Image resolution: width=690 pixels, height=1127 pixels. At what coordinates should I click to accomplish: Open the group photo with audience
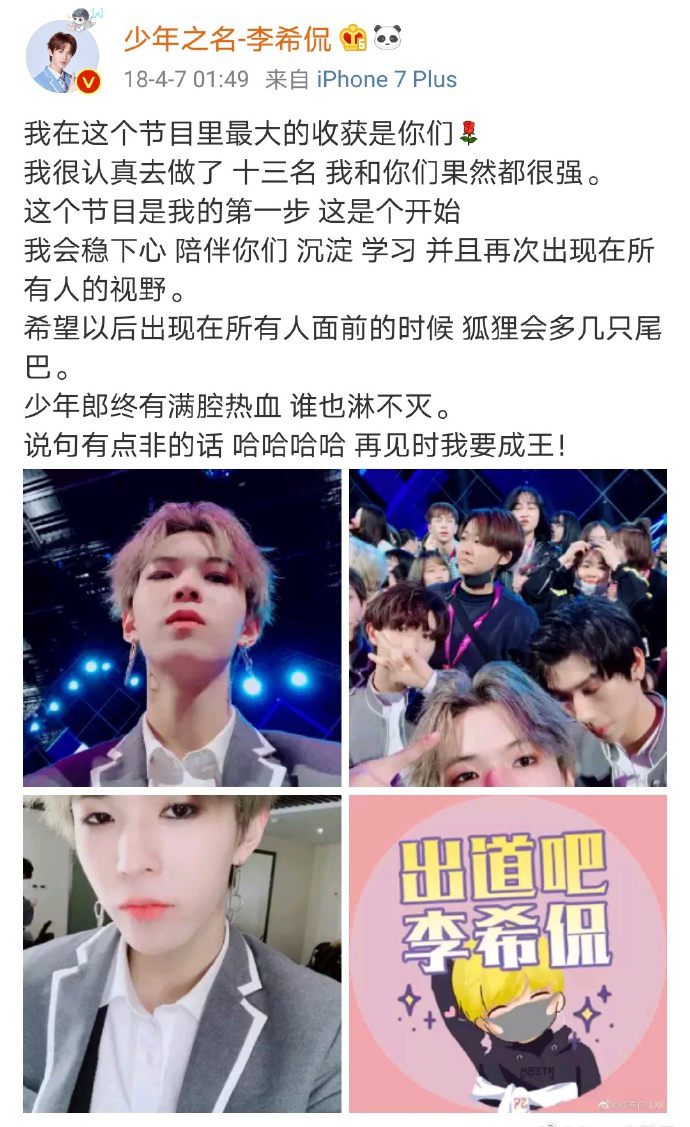(x=507, y=627)
